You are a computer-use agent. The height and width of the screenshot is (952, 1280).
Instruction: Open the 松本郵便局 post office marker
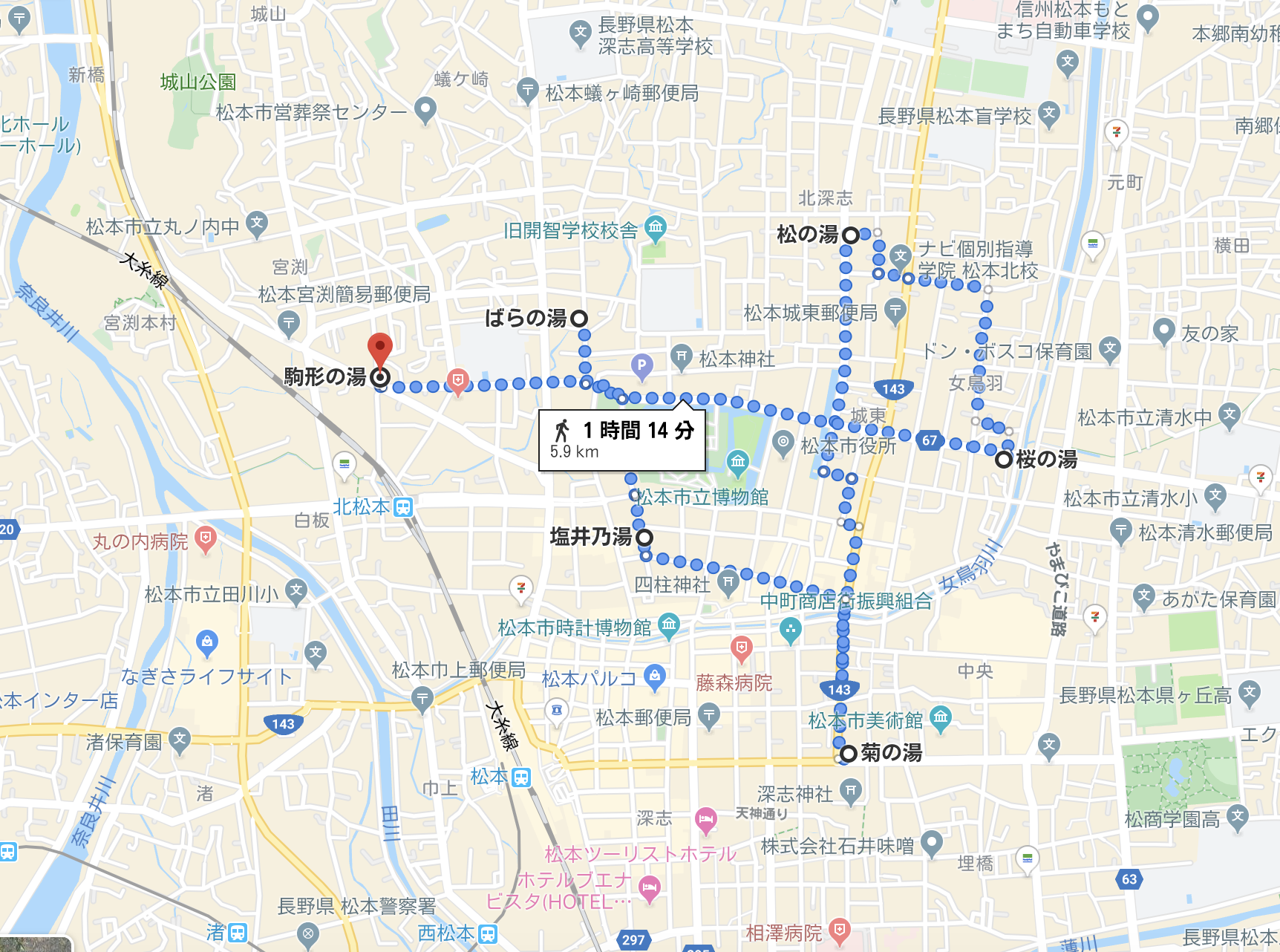click(709, 716)
